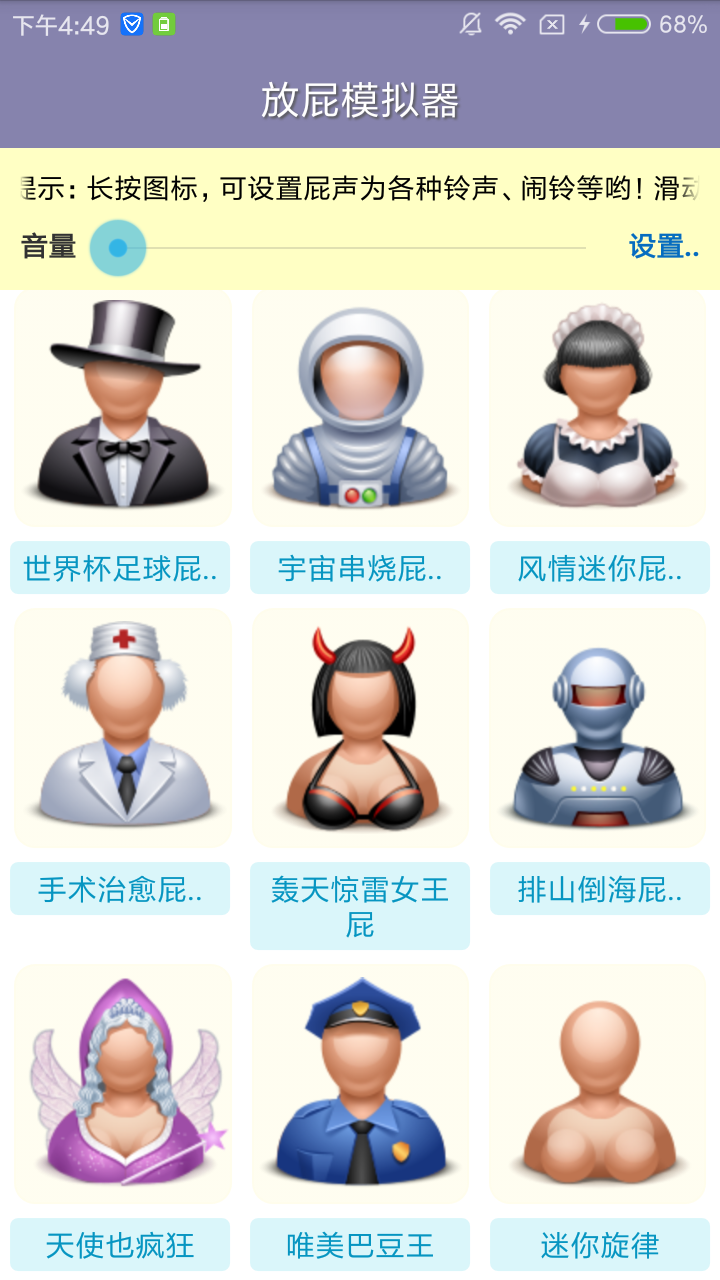Tap the robot avatar tile
This screenshot has height=1280, width=720.
click(598, 728)
